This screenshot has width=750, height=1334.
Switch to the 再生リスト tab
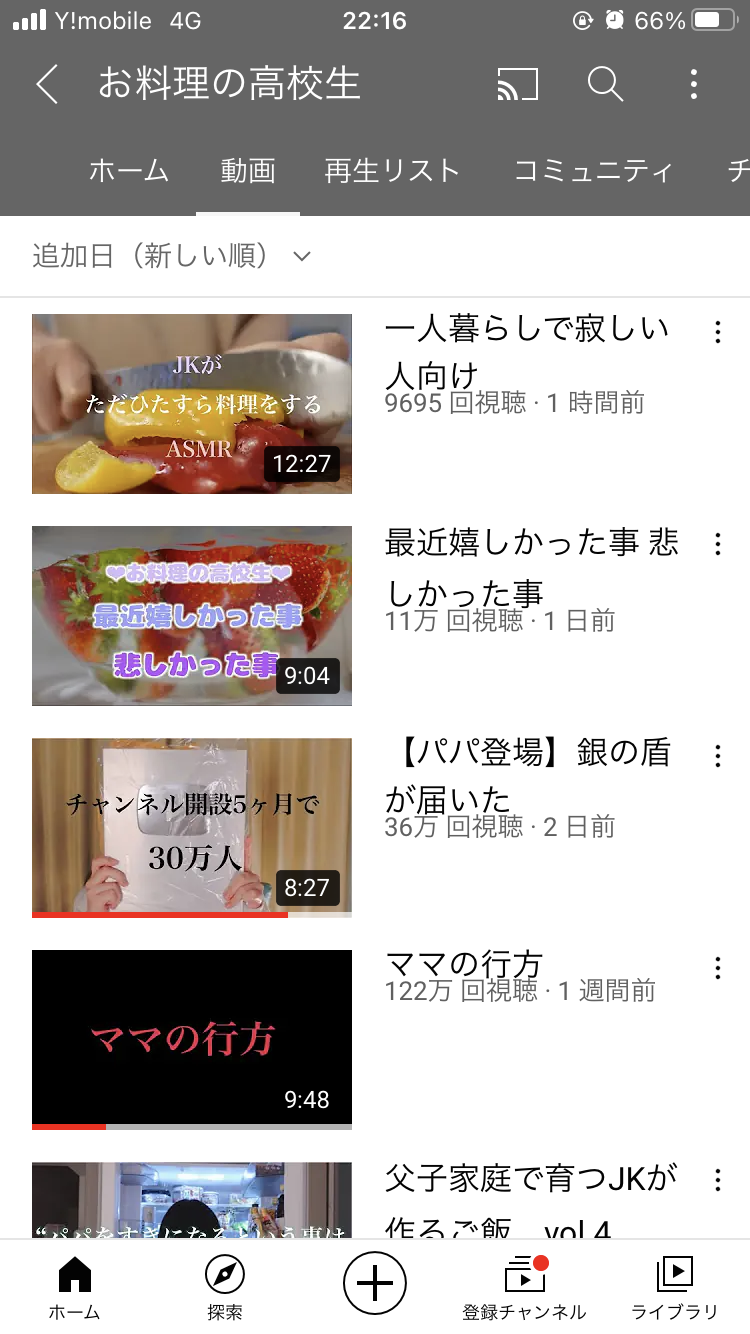click(x=392, y=171)
